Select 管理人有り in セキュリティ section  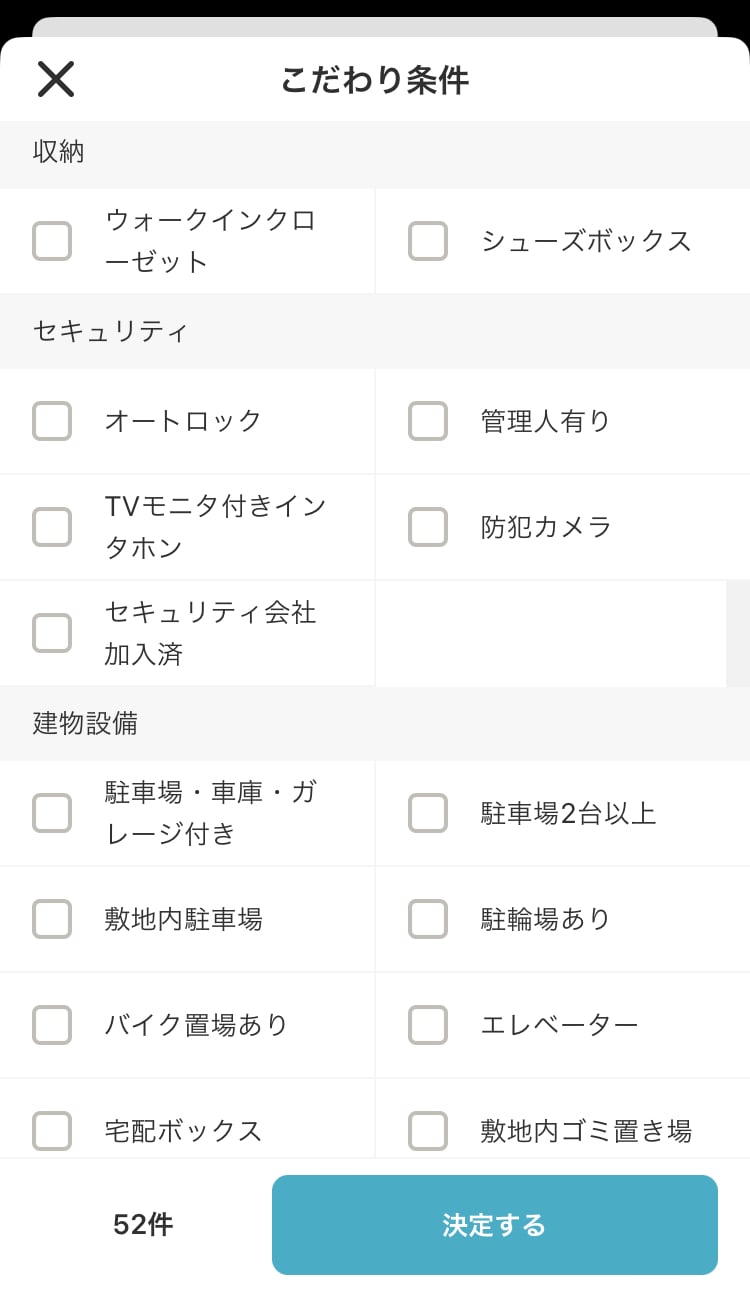point(427,421)
